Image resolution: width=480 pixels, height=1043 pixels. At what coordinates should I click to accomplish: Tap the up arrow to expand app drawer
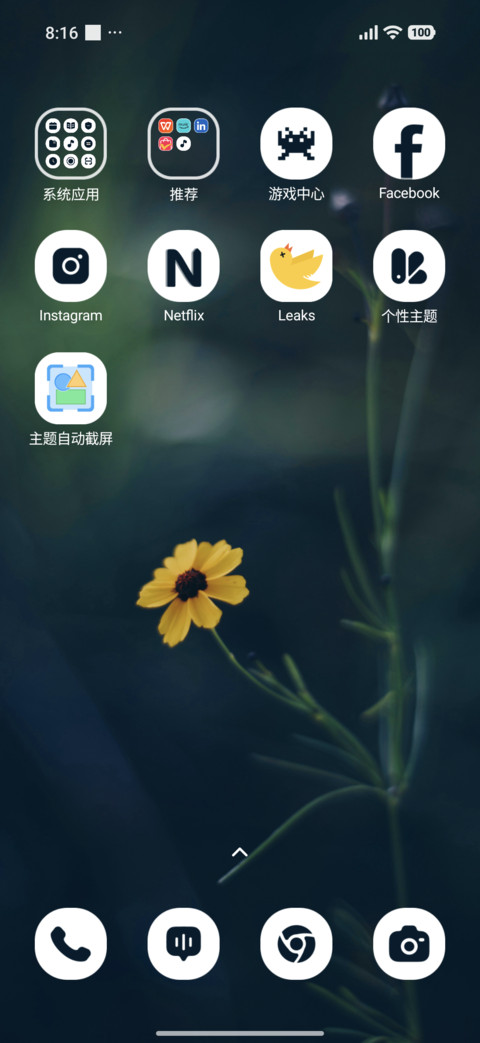[x=239, y=852]
